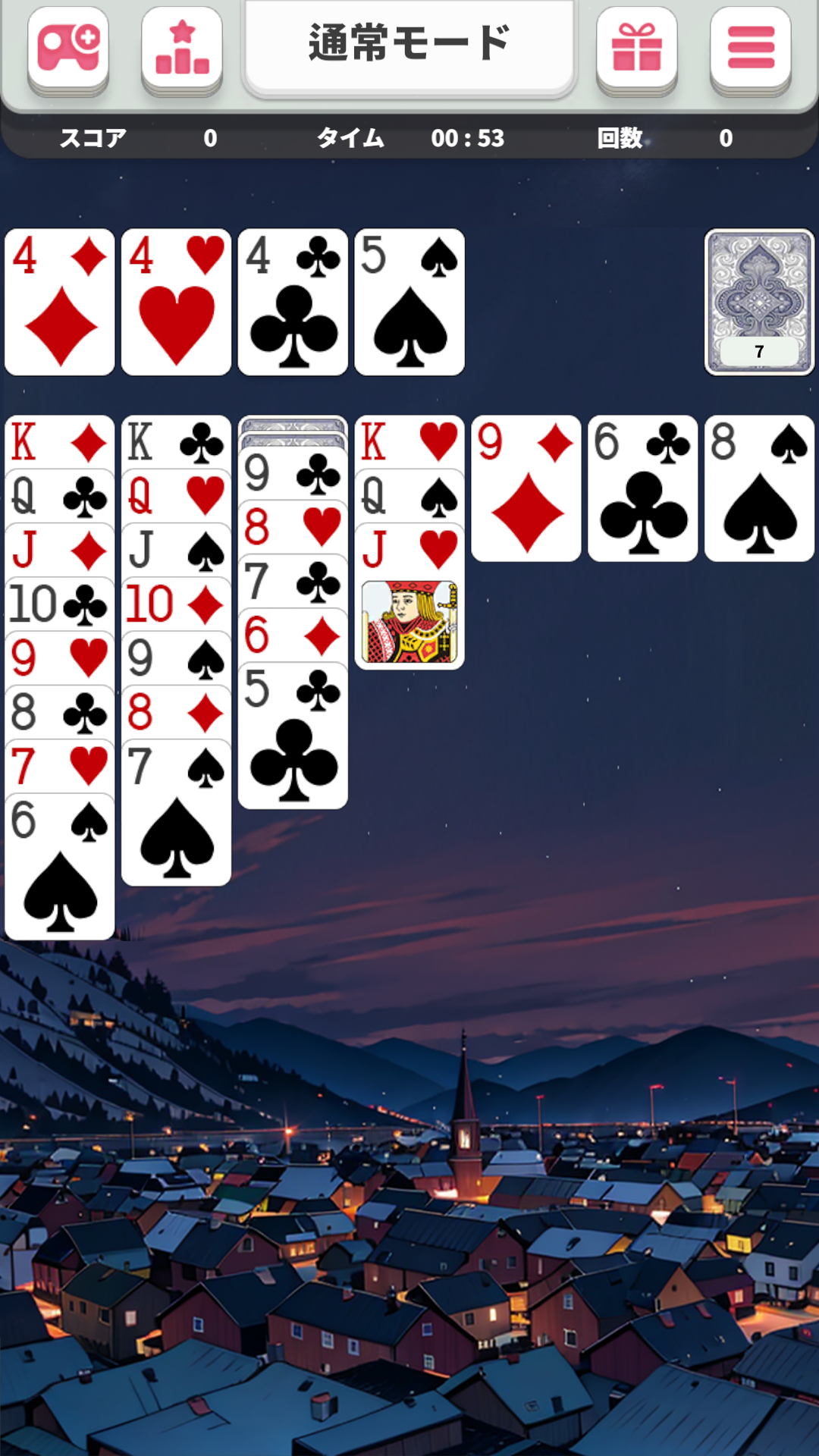The width and height of the screenshot is (819, 1456).
Task: Open the ranking leaderboard icon
Action: (182, 47)
